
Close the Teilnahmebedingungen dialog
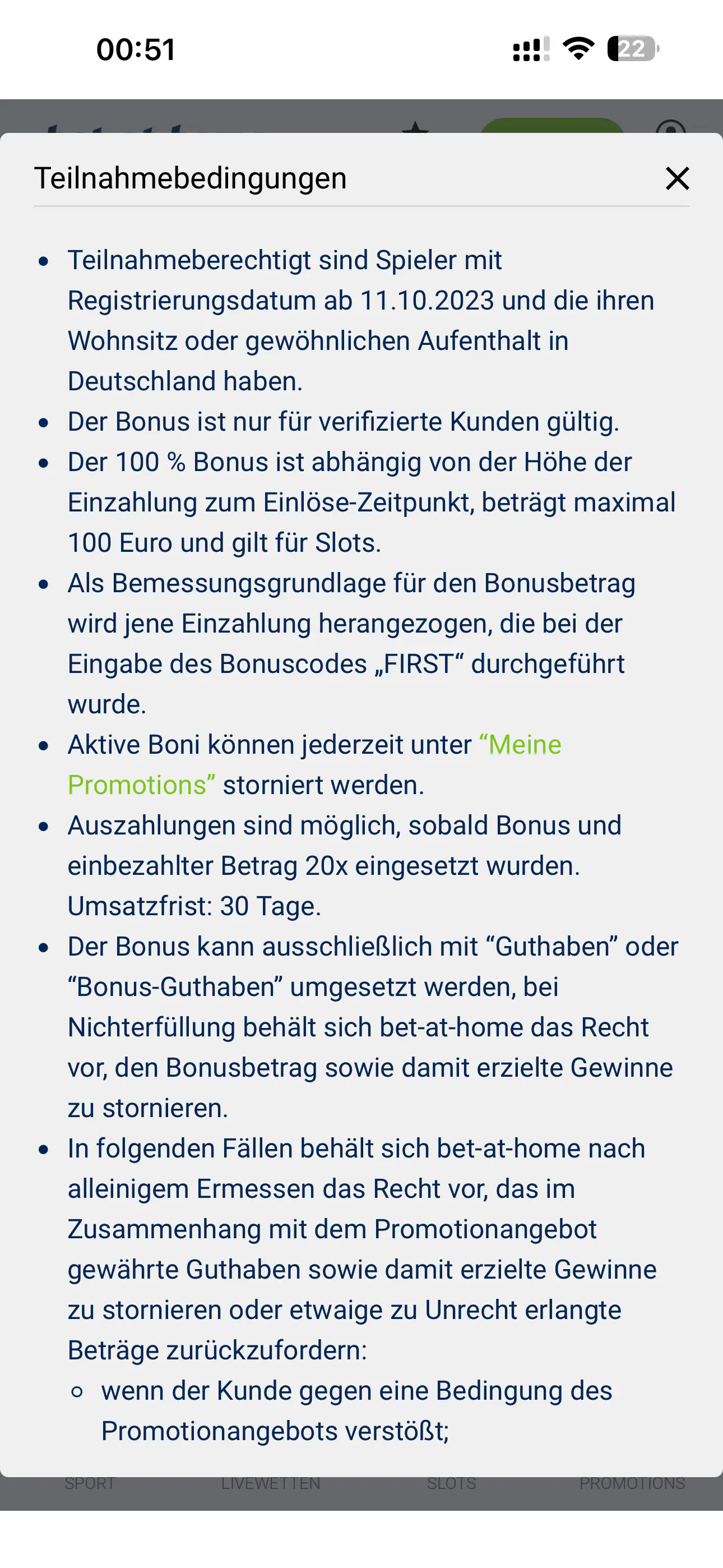coord(676,178)
